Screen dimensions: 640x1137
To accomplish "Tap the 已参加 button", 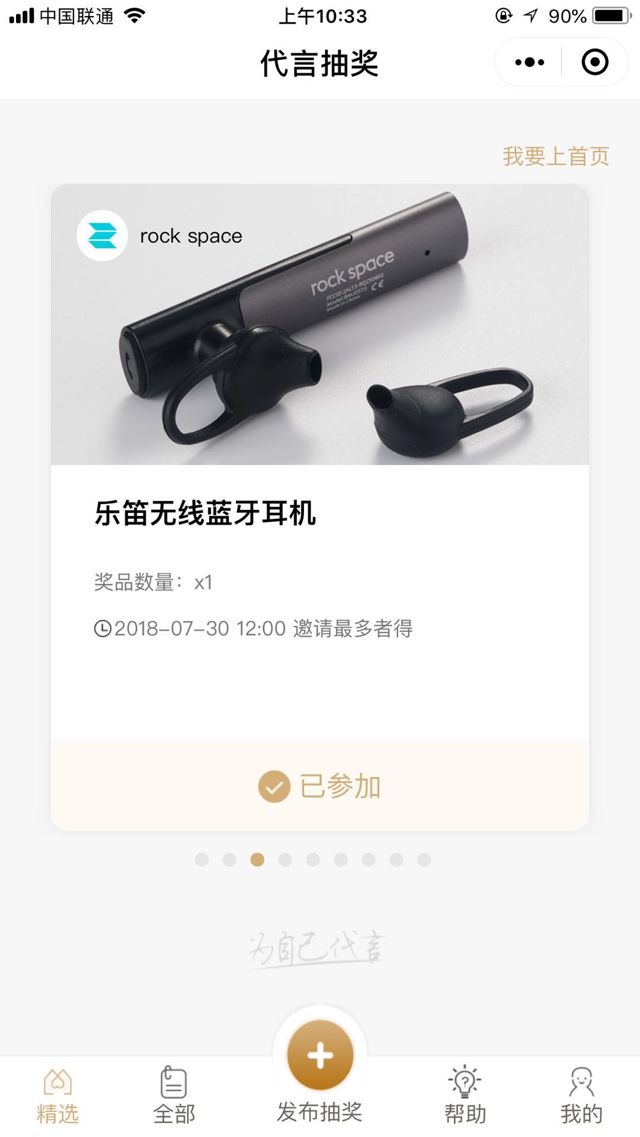I will click(320, 786).
